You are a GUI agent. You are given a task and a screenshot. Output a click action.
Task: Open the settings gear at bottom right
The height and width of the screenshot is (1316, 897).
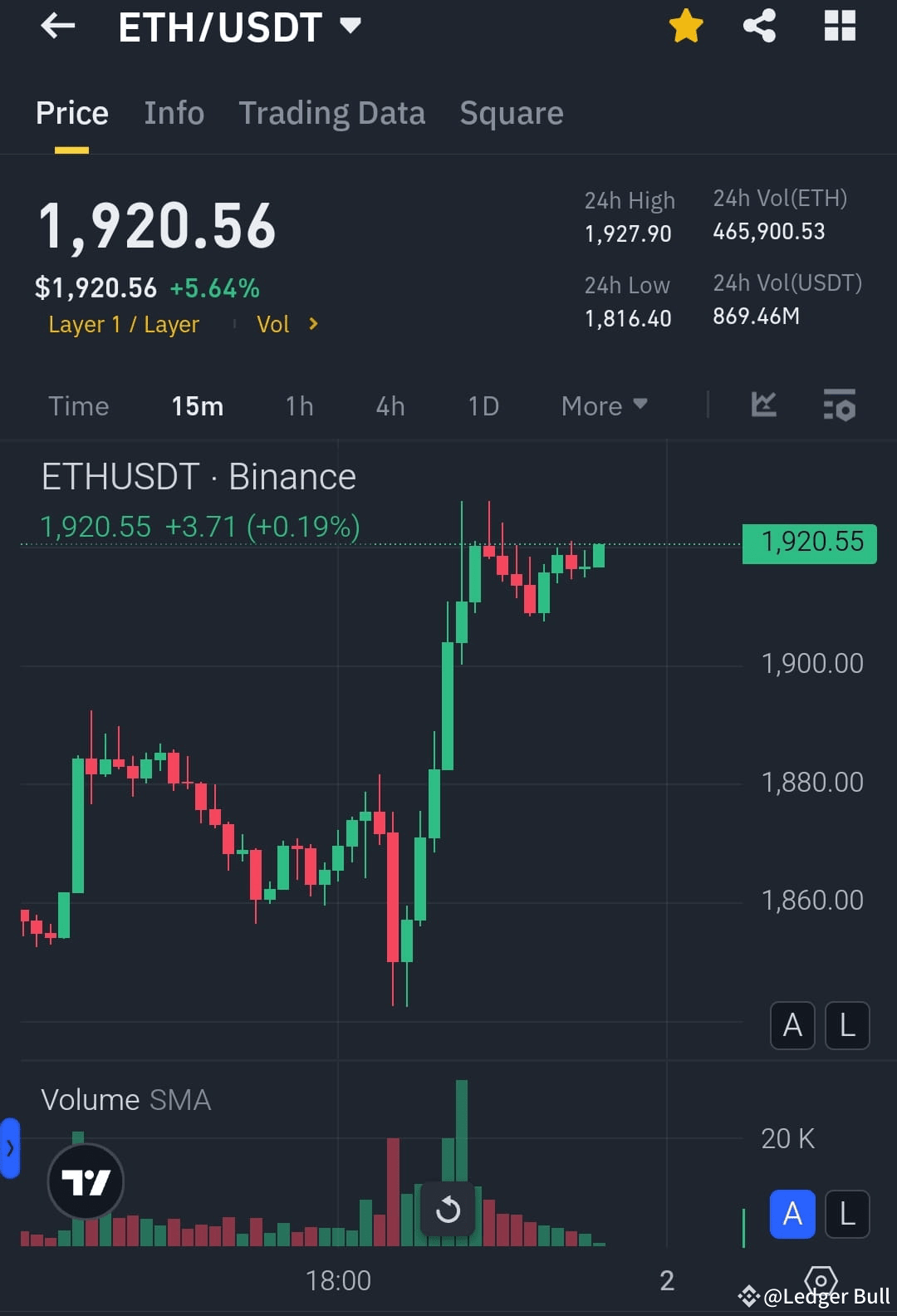821,1280
